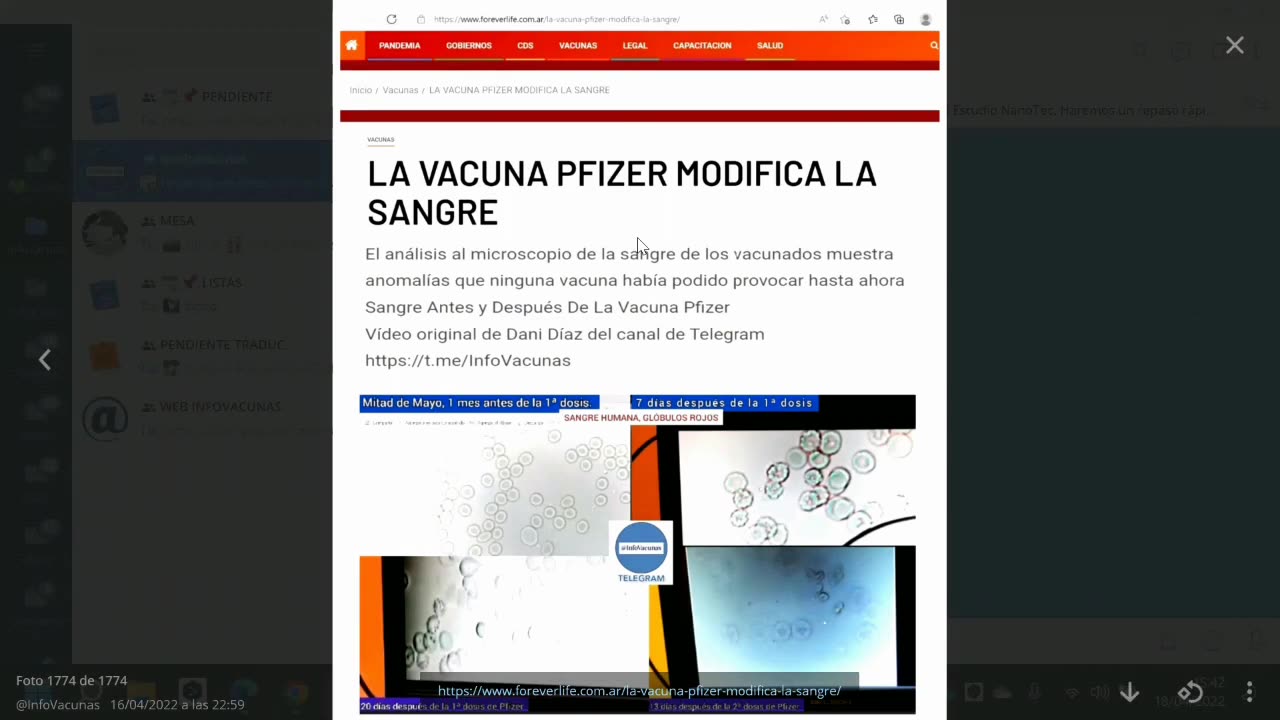
Task: Go to the previous photo
Action: 45,360
